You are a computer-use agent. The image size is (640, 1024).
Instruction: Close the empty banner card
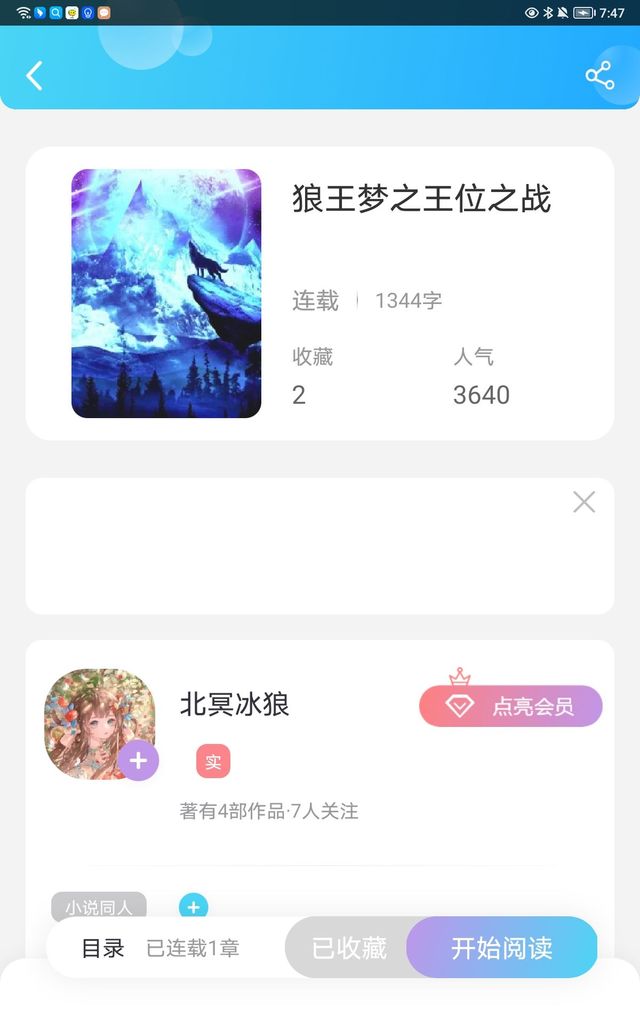(584, 502)
